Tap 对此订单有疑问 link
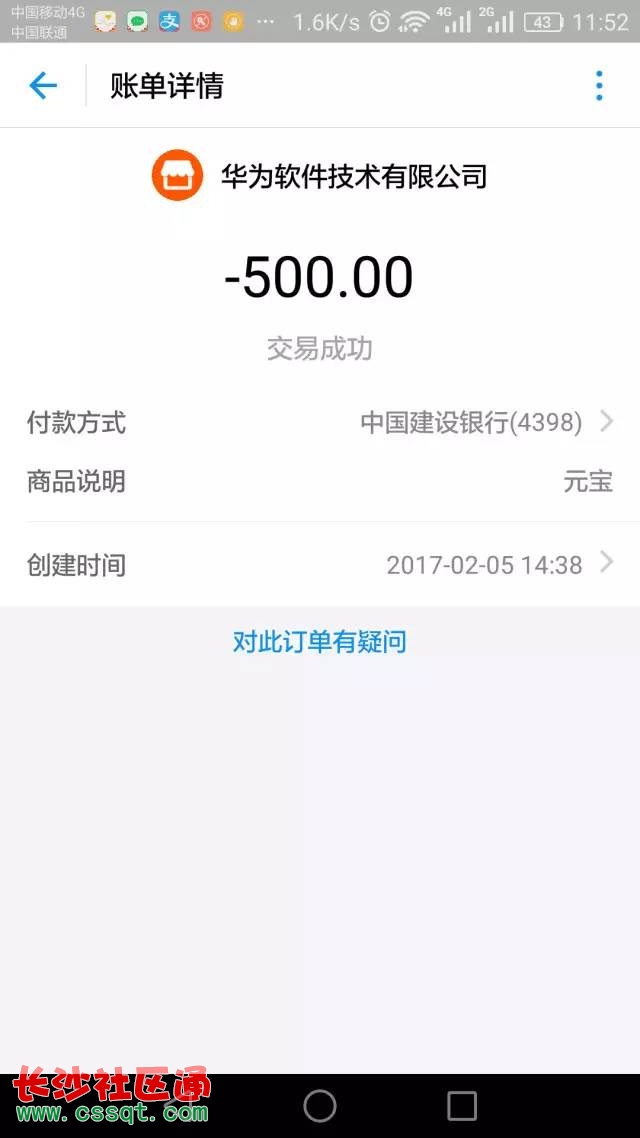 point(319,641)
